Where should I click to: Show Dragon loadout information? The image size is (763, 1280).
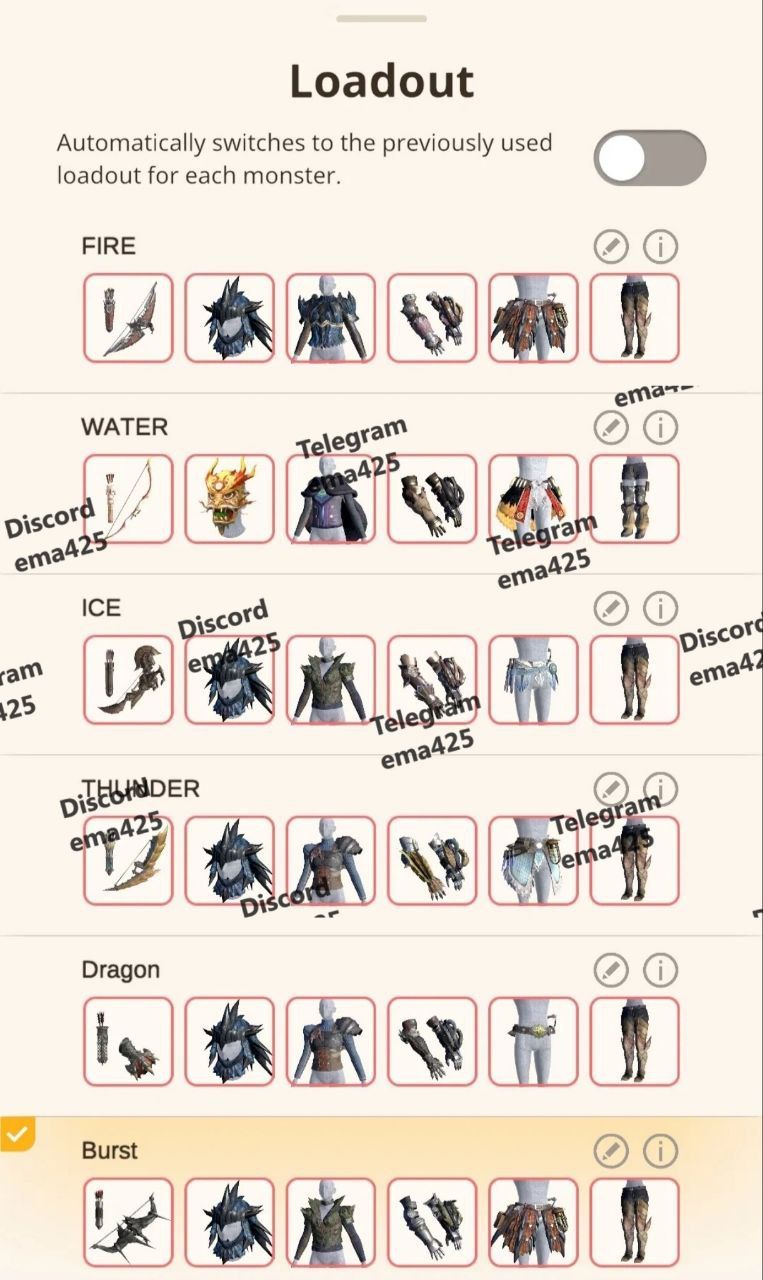[x=660, y=970]
